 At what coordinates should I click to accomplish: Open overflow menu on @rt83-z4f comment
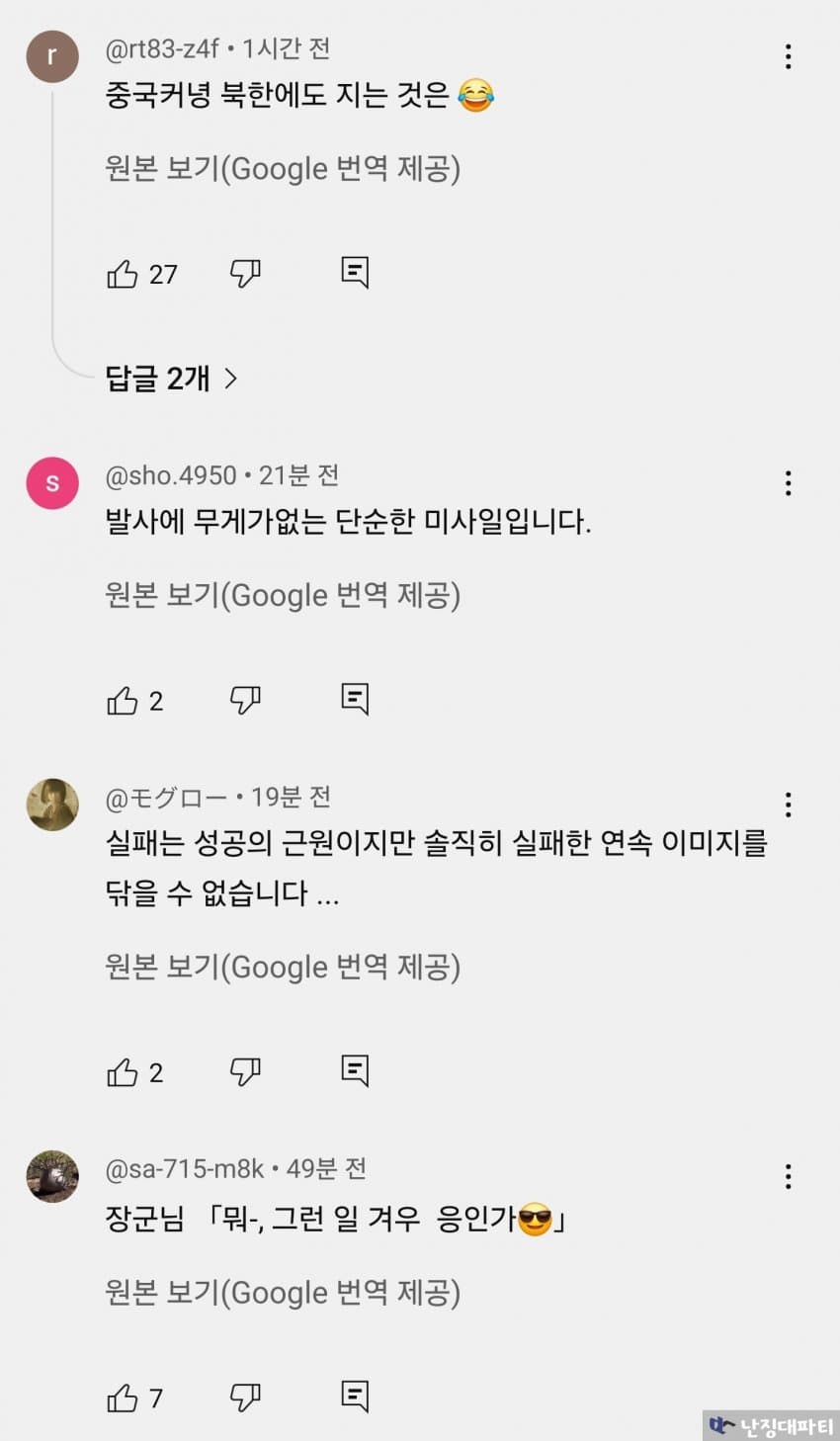coord(788,56)
